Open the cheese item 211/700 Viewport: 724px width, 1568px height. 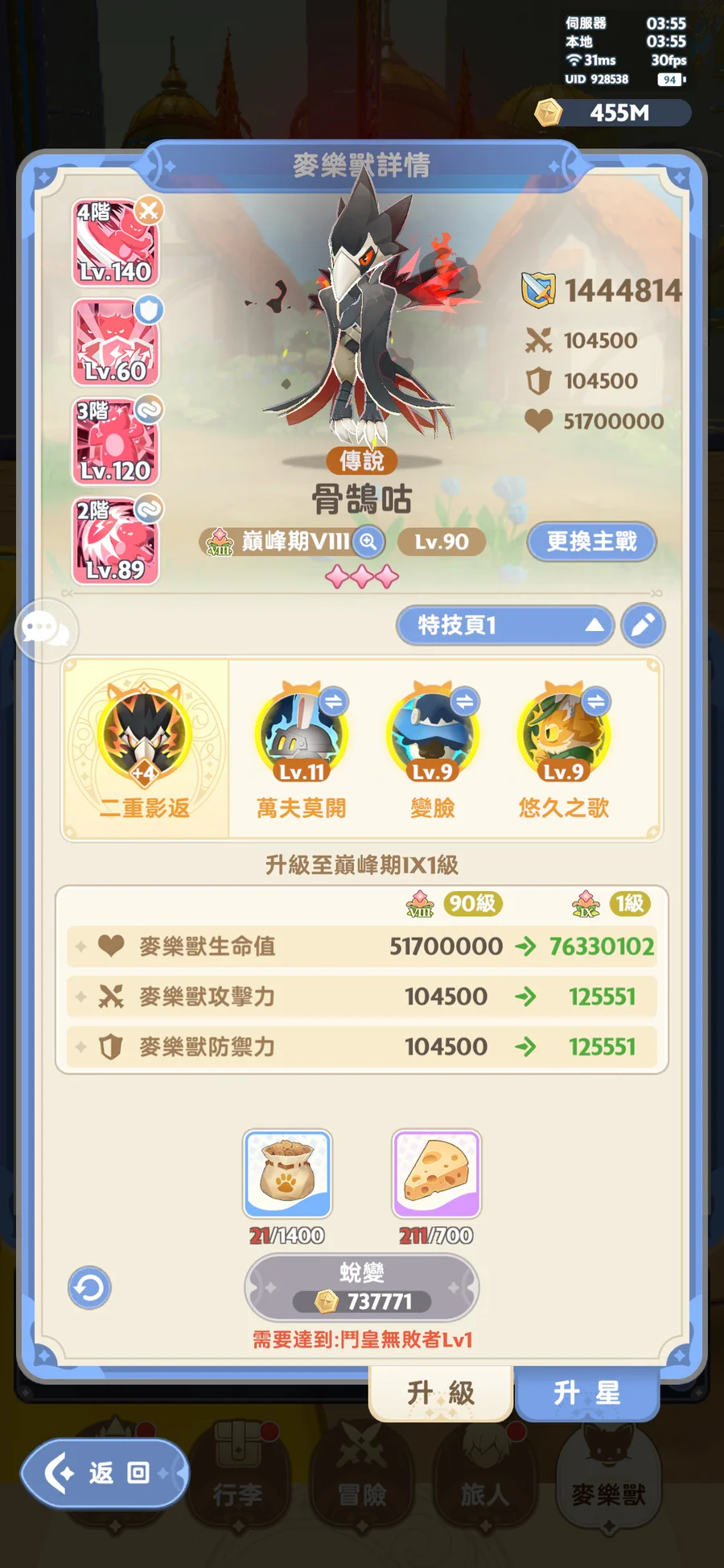tap(436, 1174)
